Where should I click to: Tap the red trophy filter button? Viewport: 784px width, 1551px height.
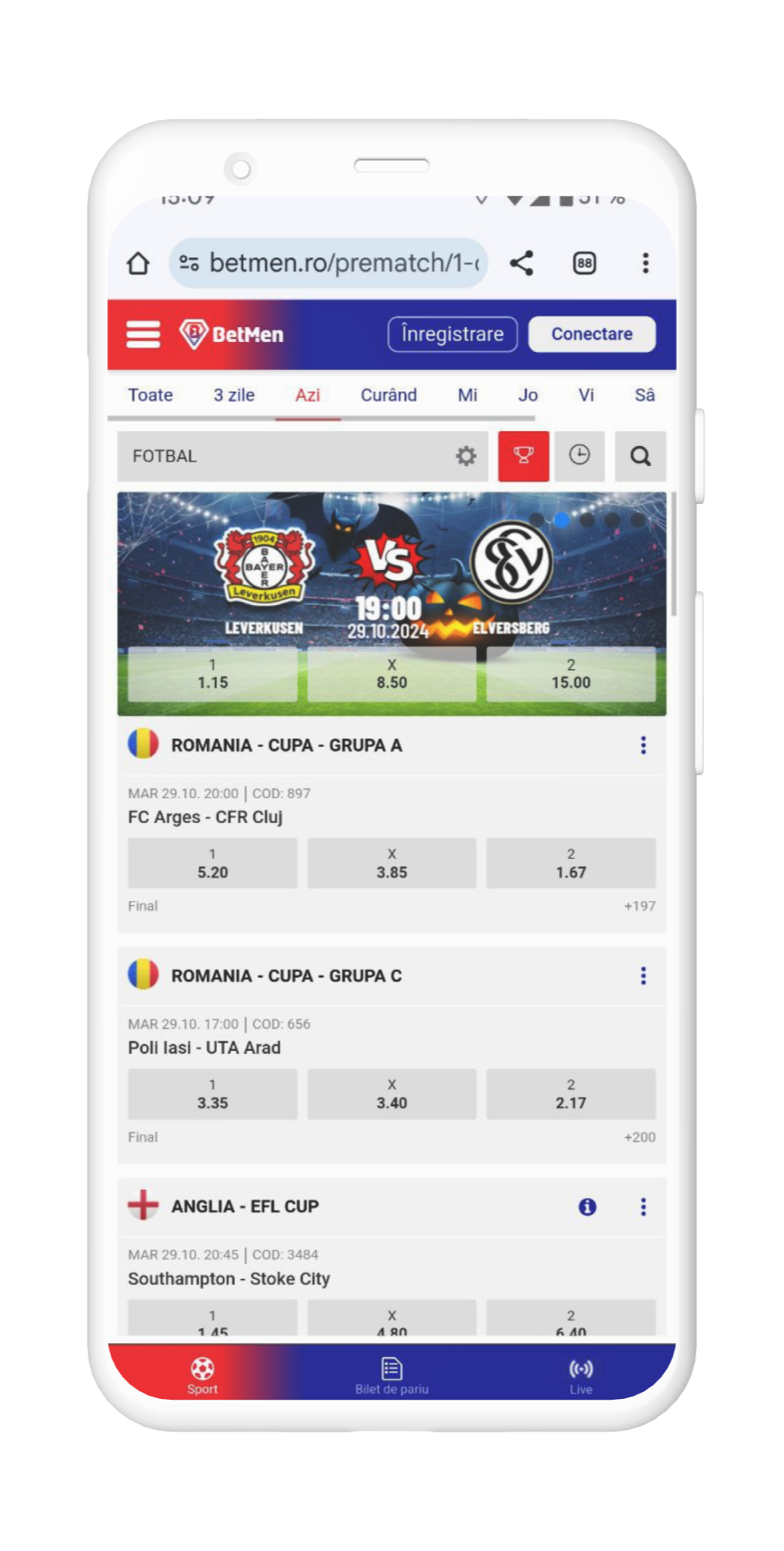[x=523, y=456]
